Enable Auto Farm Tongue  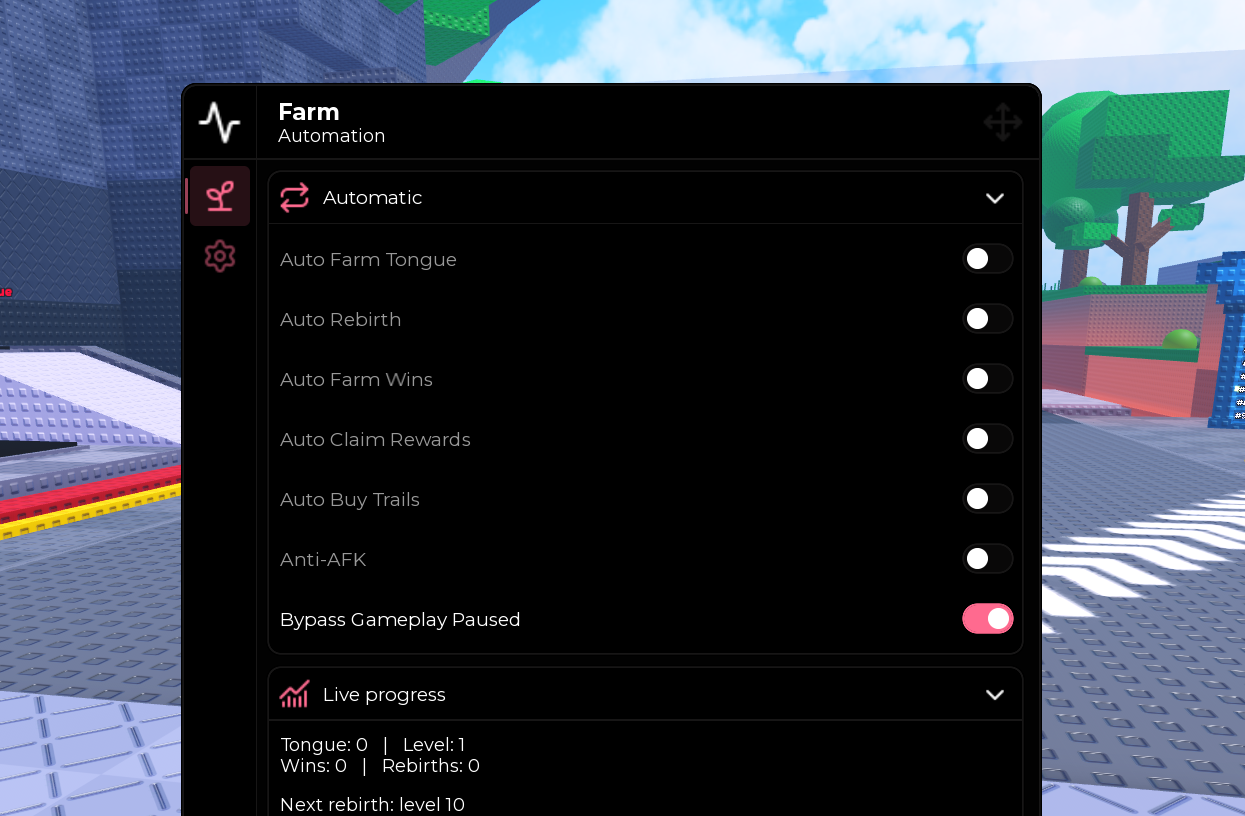coord(987,259)
